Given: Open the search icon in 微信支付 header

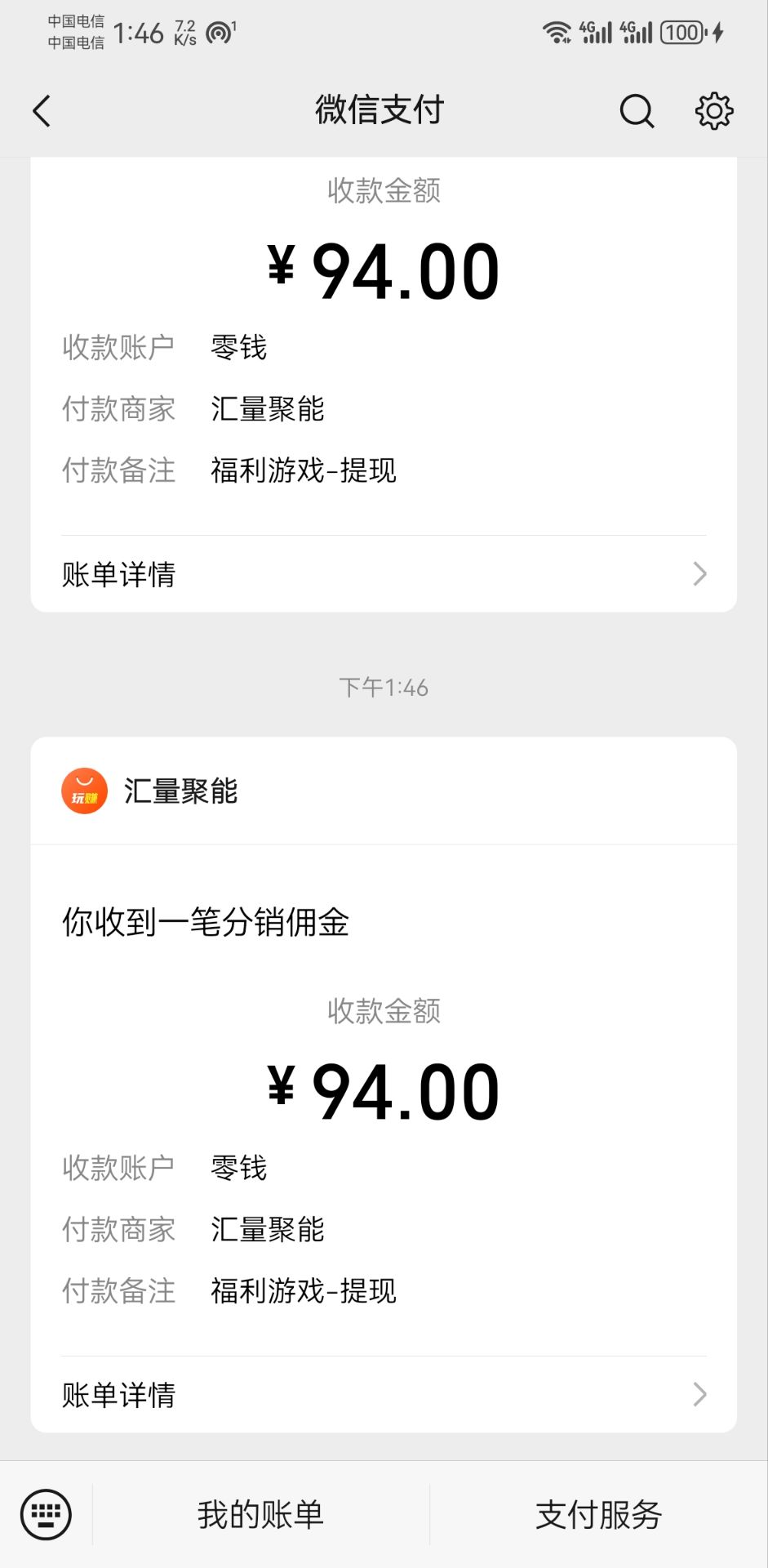Looking at the screenshot, I should [636, 110].
